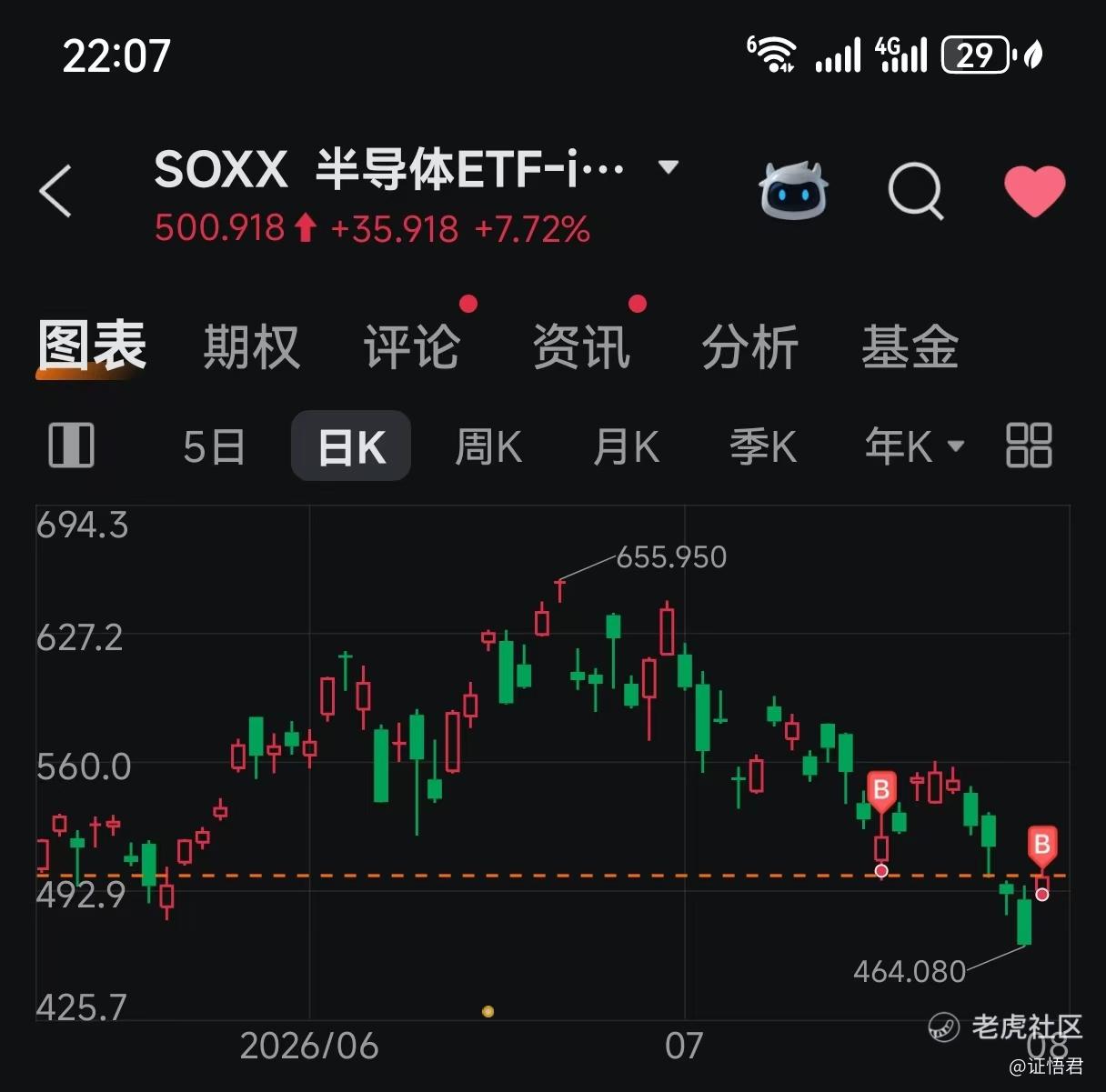Open the robot AI assistant
1106x1092 pixels.
791,191
